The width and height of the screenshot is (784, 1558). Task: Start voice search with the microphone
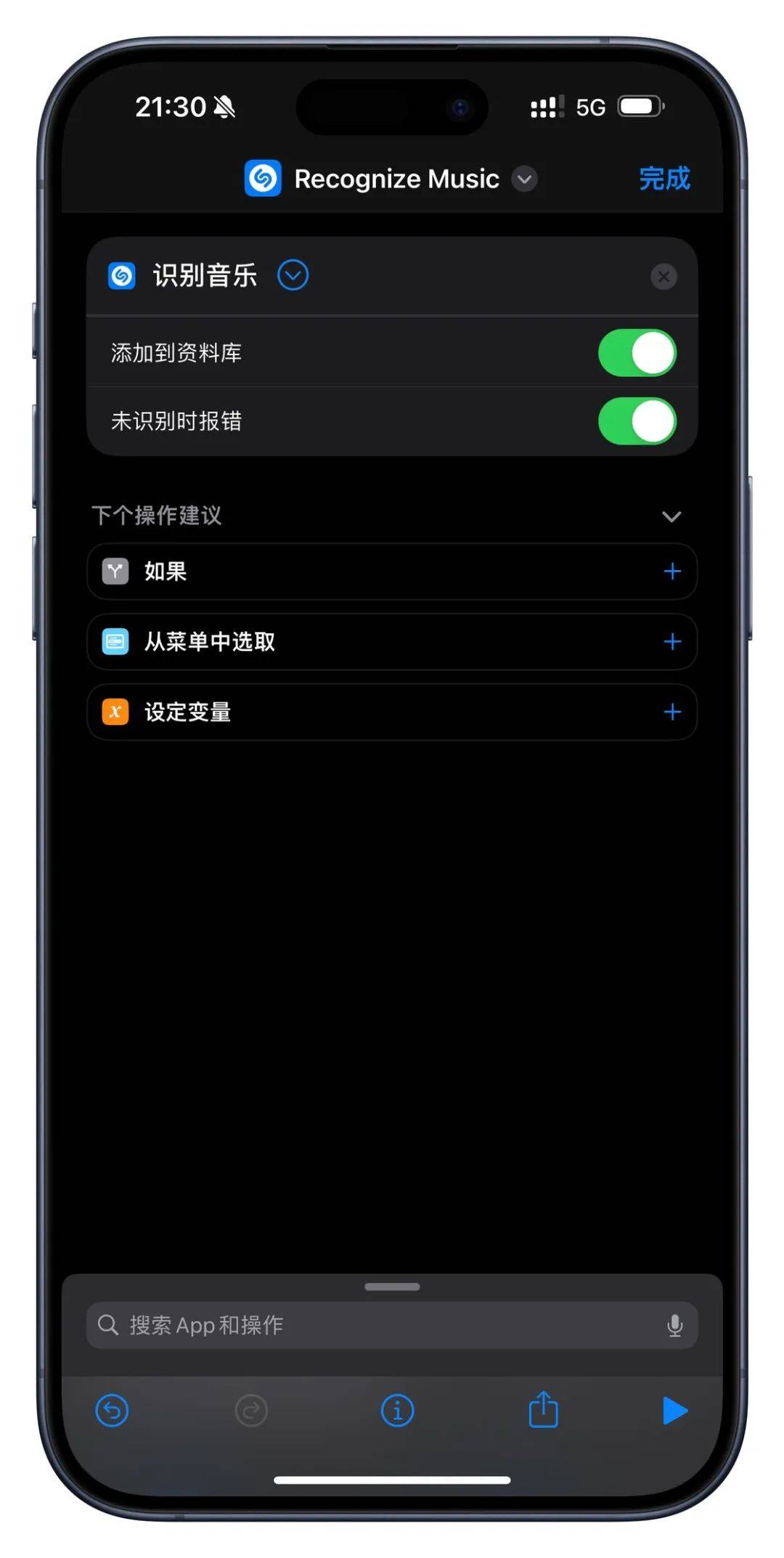[x=674, y=1325]
